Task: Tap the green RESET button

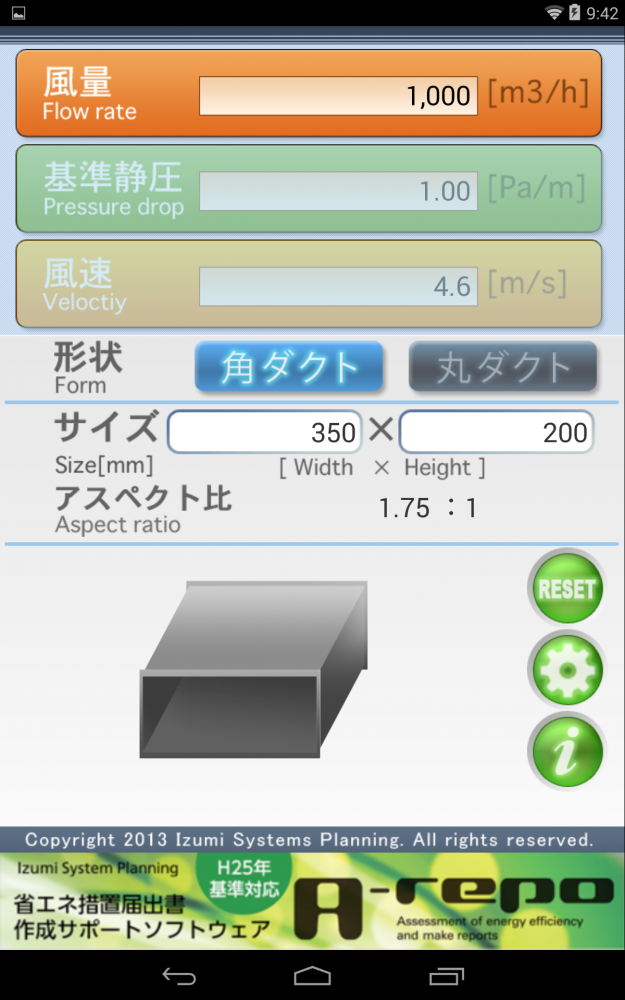Action: pos(566,589)
